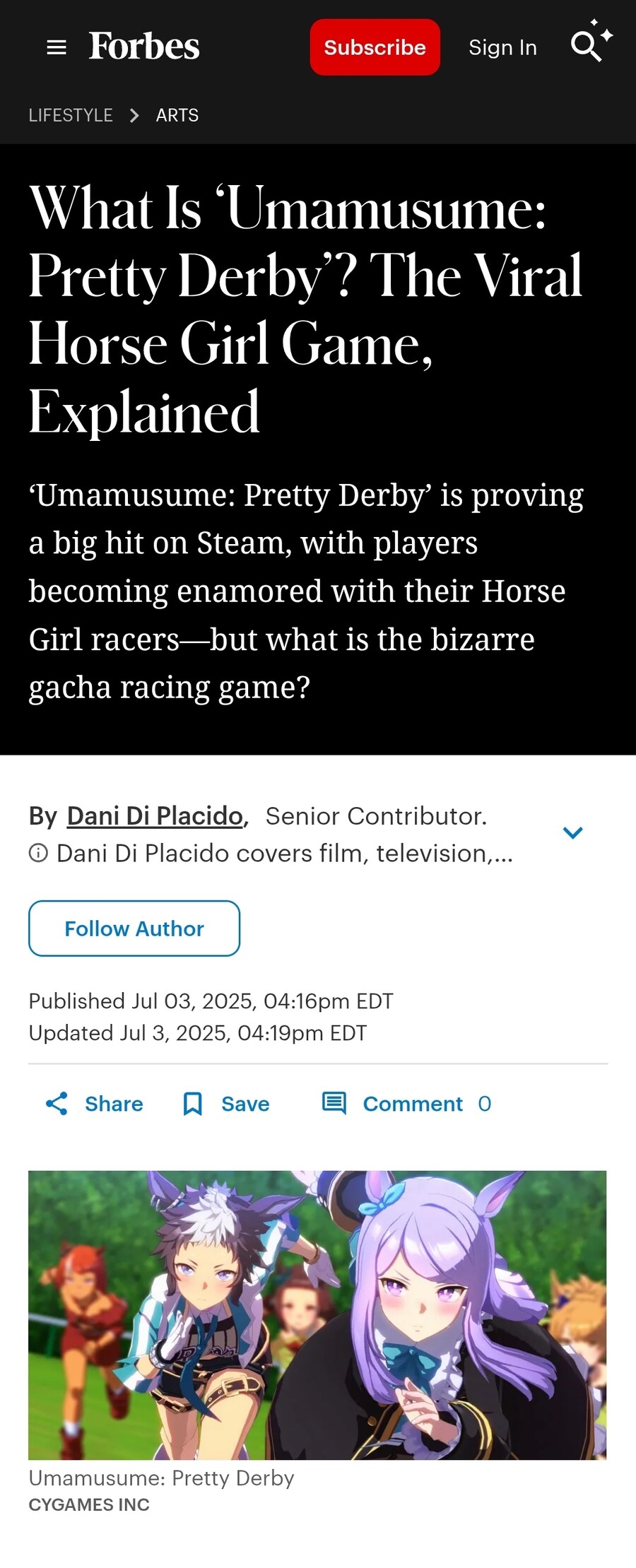Share this article
The width and height of the screenshot is (636, 1568).
click(x=95, y=1104)
